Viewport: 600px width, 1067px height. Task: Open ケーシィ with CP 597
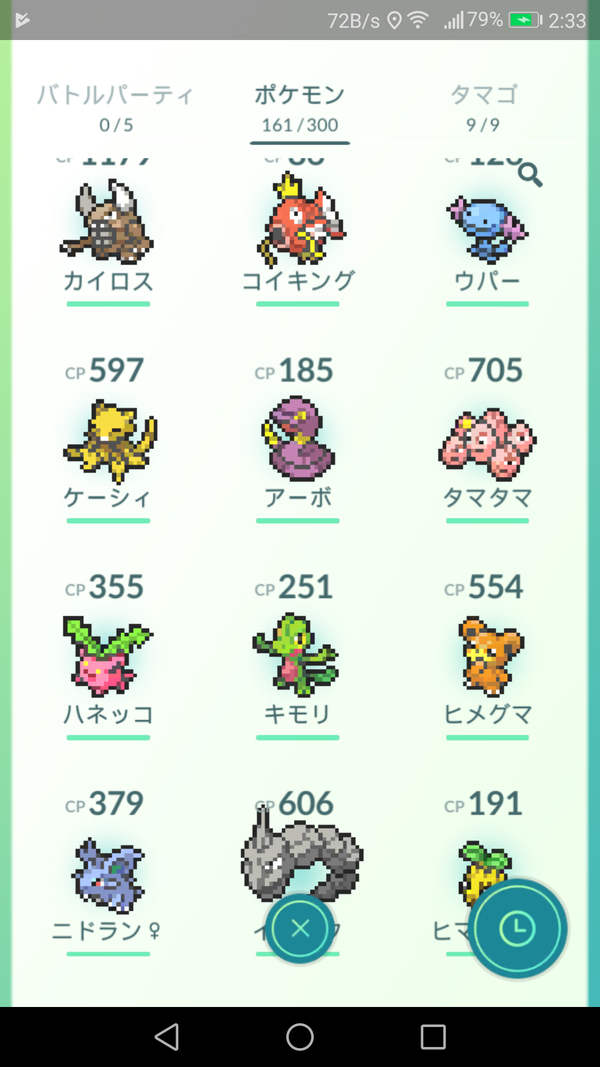pyautogui.click(x=108, y=439)
